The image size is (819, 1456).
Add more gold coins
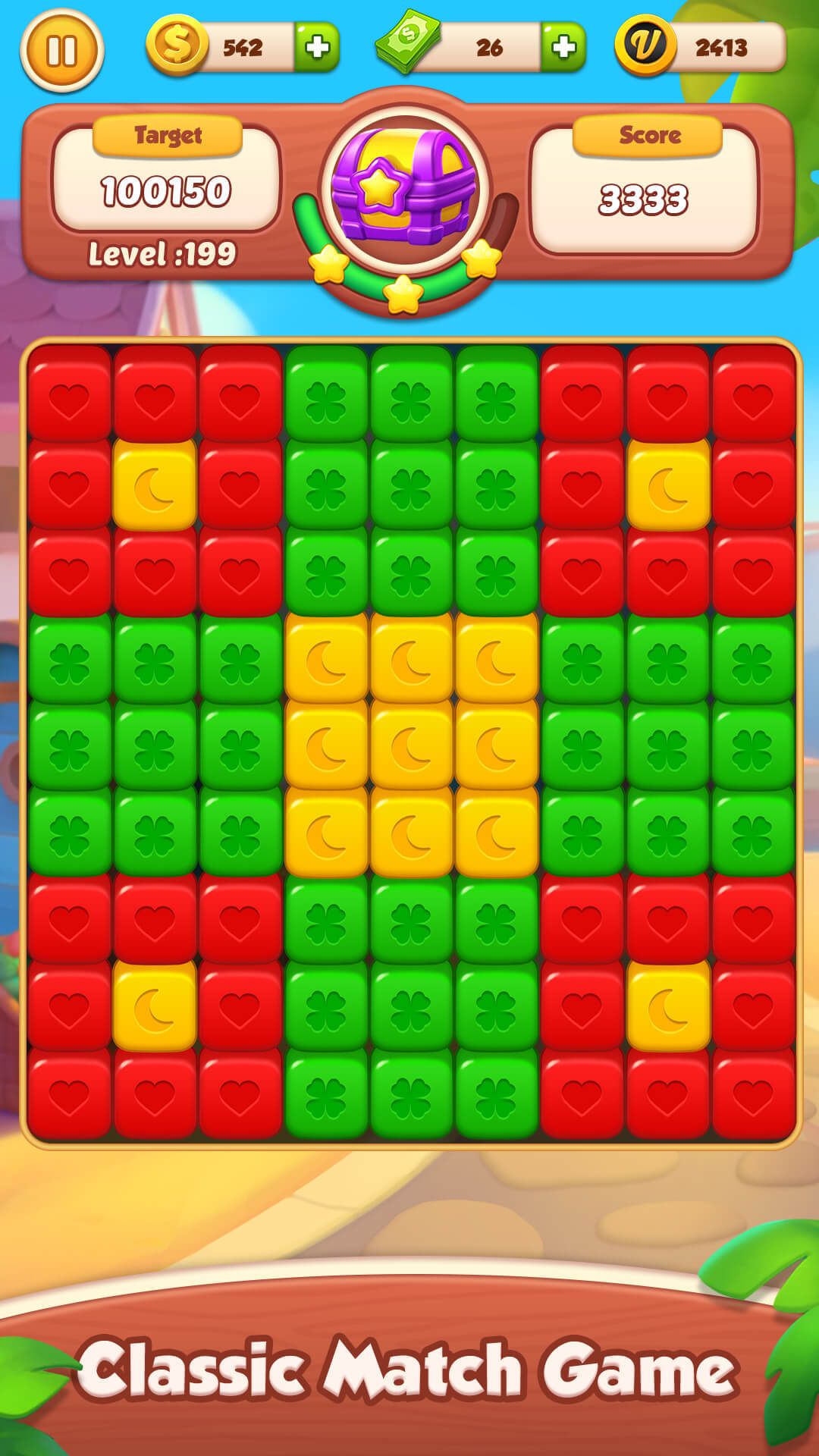[316, 48]
